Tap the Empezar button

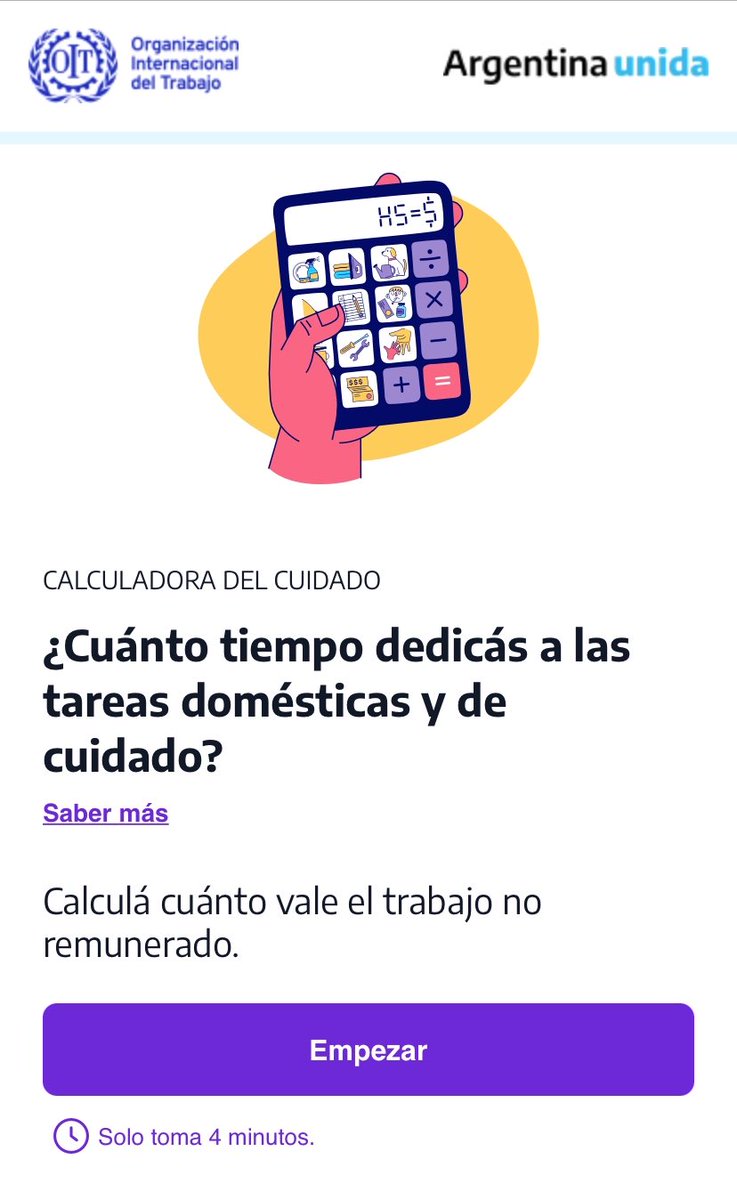pyautogui.click(x=368, y=1050)
